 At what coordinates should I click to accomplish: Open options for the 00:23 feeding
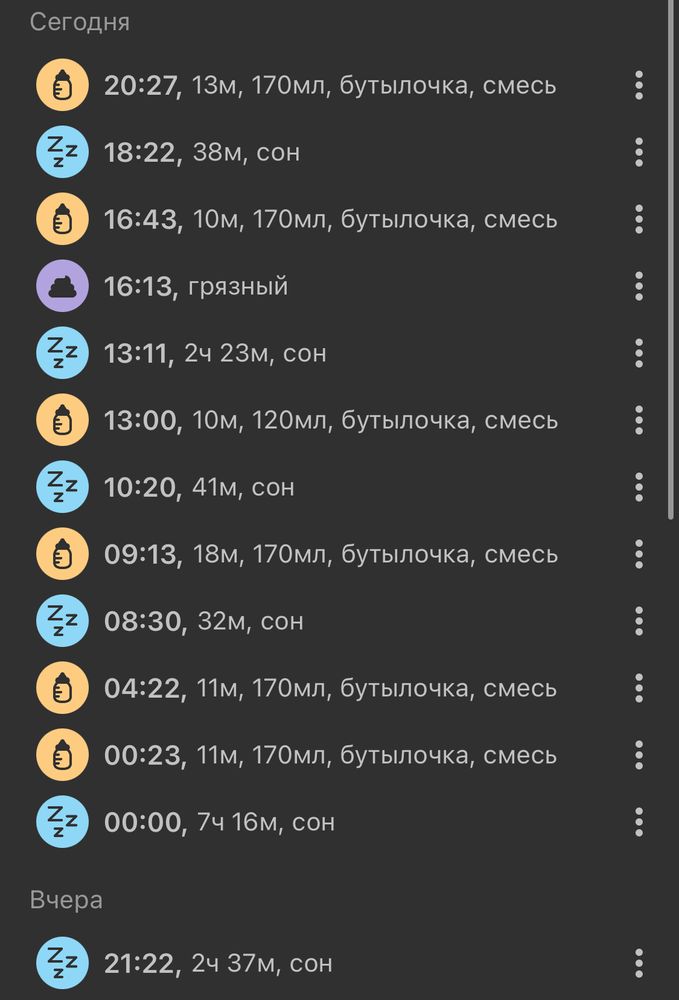click(639, 755)
